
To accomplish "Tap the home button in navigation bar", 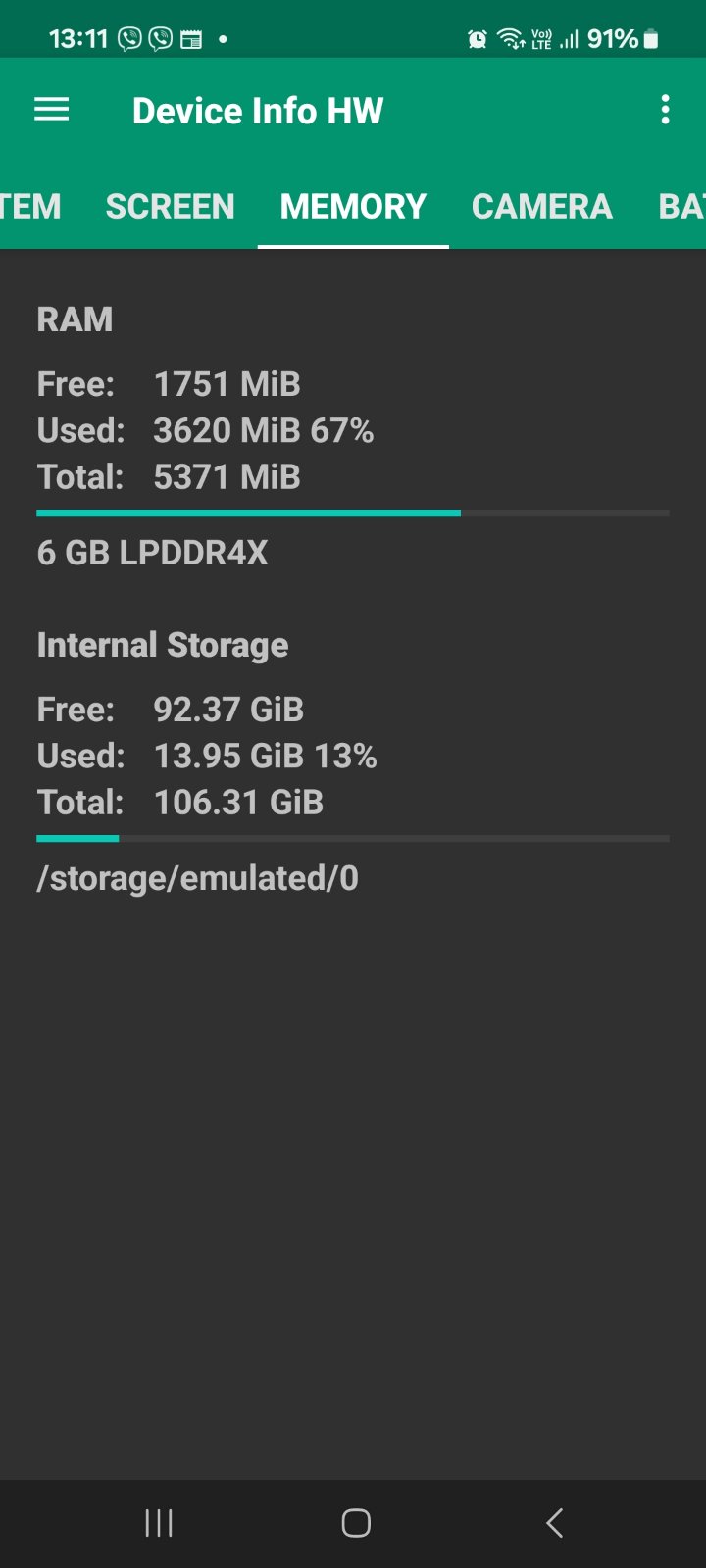I will [x=355, y=1523].
